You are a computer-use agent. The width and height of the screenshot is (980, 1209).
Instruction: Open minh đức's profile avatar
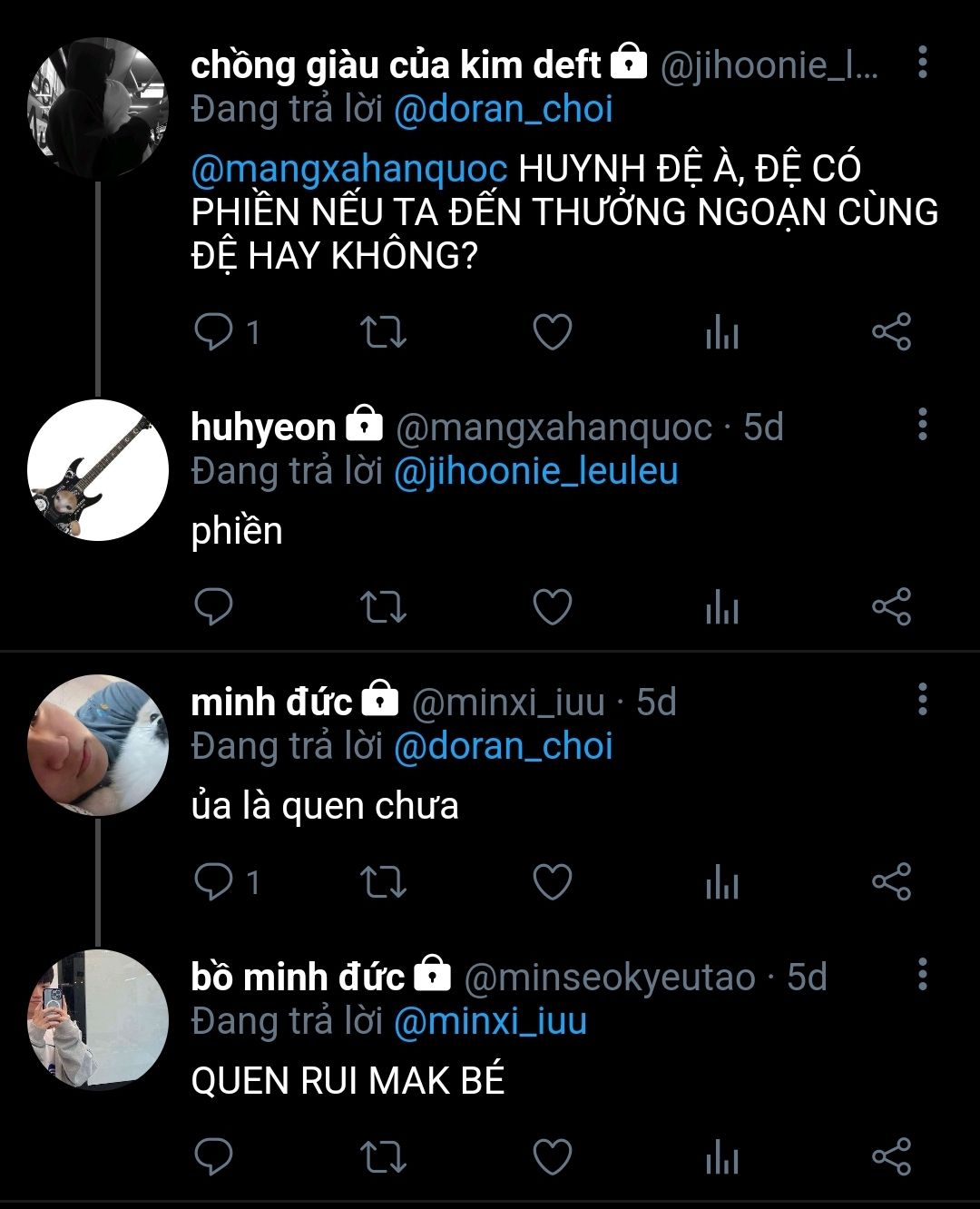98,745
